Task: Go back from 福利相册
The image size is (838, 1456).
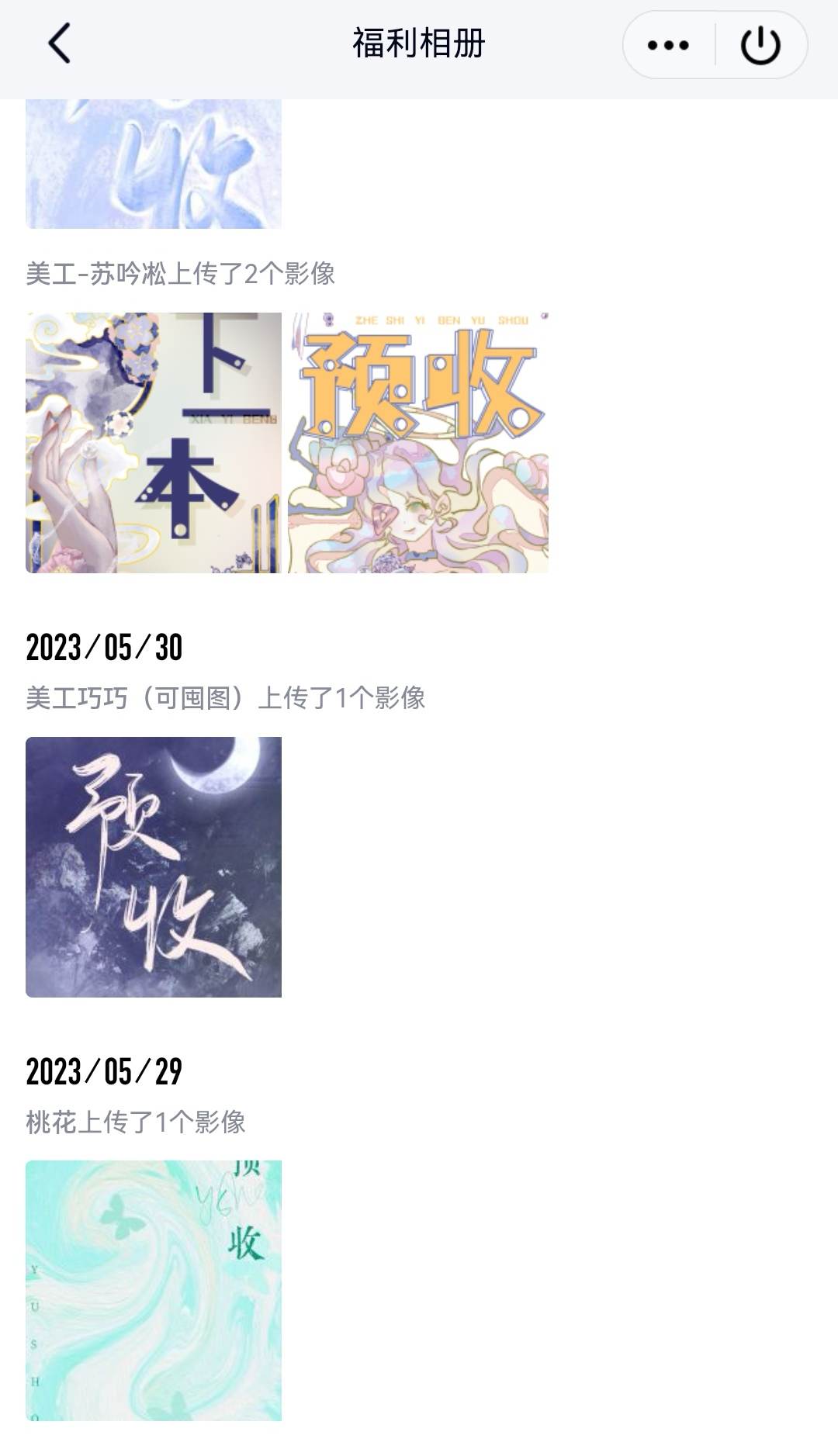Action: pyautogui.click(x=60, y=43)
